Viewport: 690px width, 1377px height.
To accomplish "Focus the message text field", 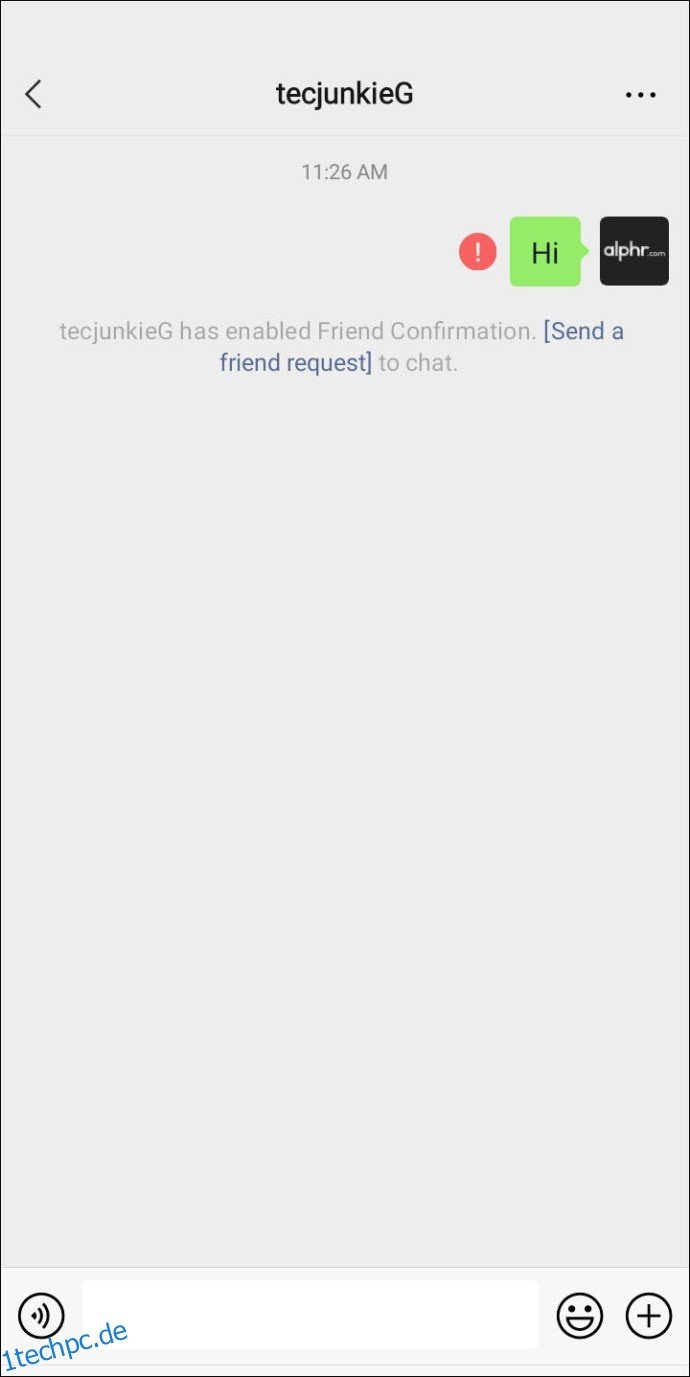I will click(310, 1315).
